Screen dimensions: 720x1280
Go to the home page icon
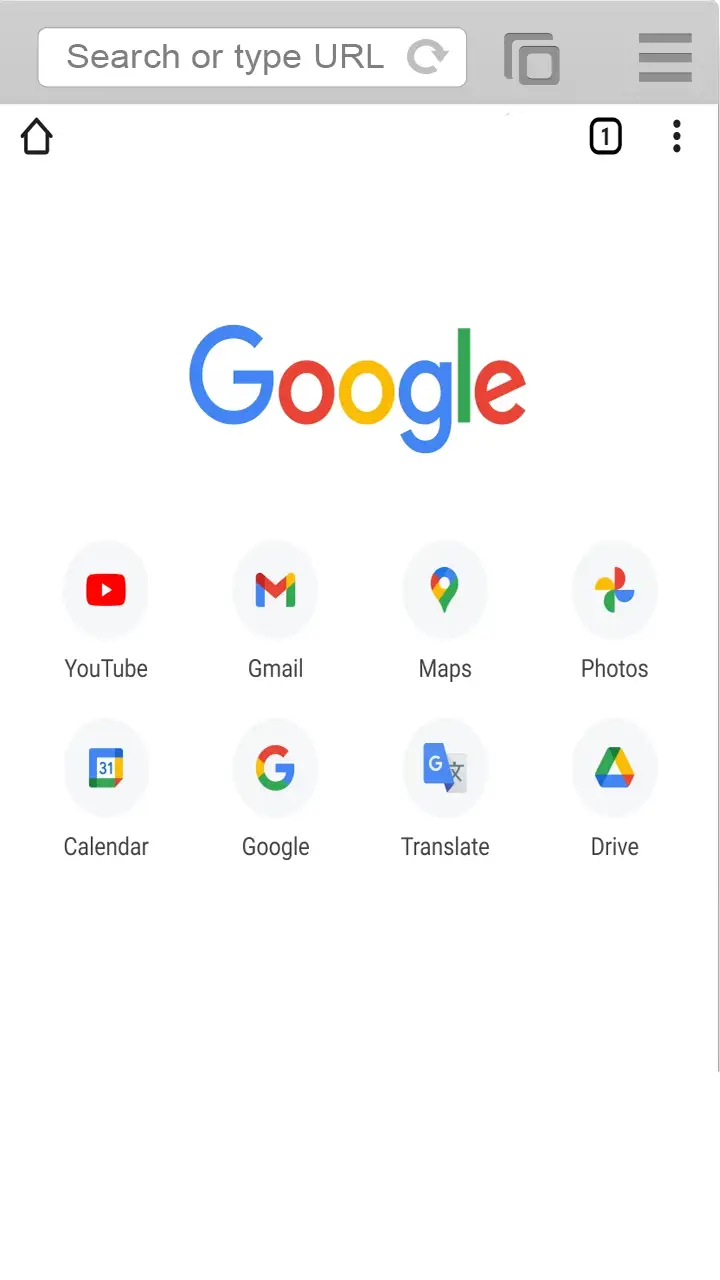click(x=37, y=136)
